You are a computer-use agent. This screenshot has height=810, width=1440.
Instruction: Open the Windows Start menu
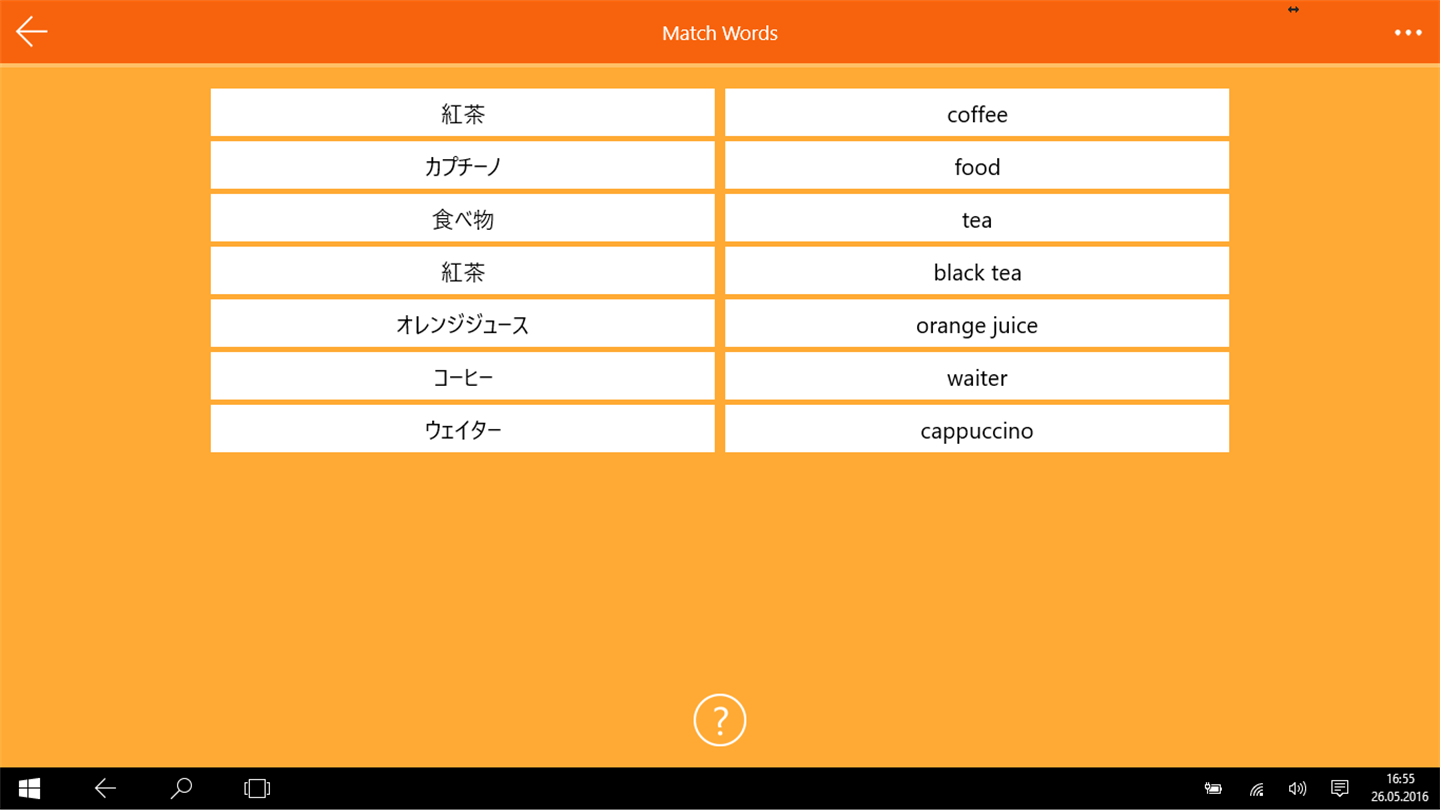coord(29,788)
